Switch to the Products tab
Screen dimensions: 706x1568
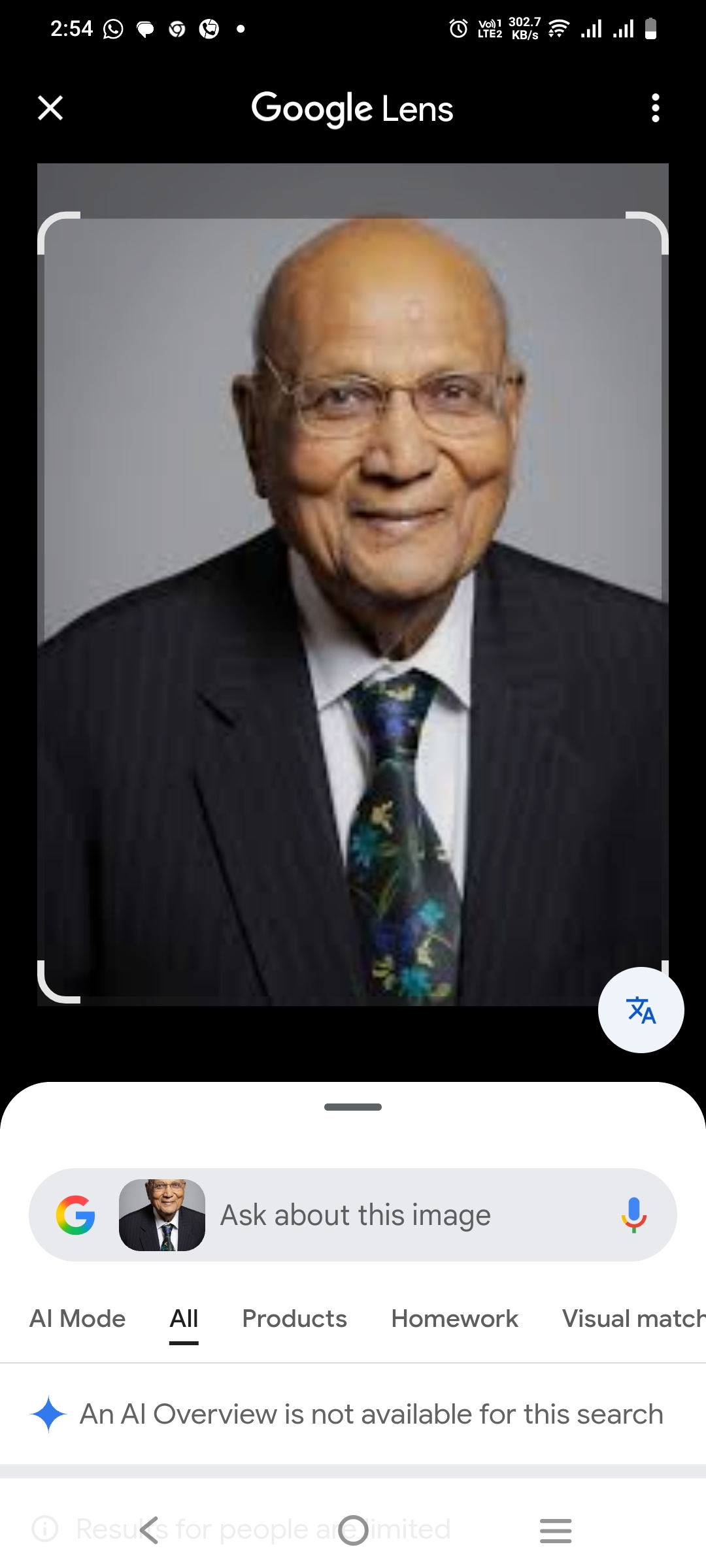295,1318
